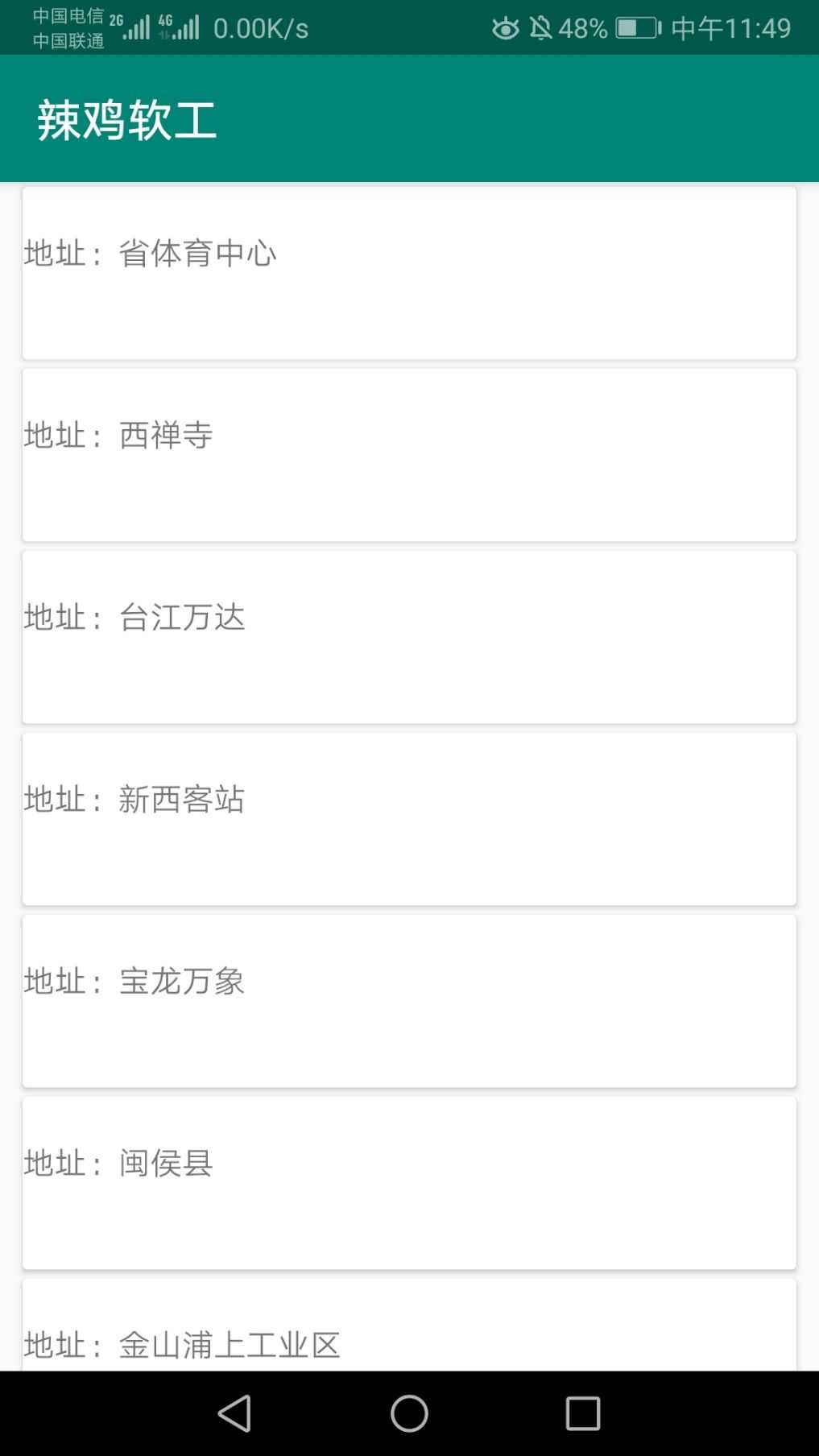This screenshot has height=1456, width=819.
Task: Go back with the system back button
Action: point(234,1413)
